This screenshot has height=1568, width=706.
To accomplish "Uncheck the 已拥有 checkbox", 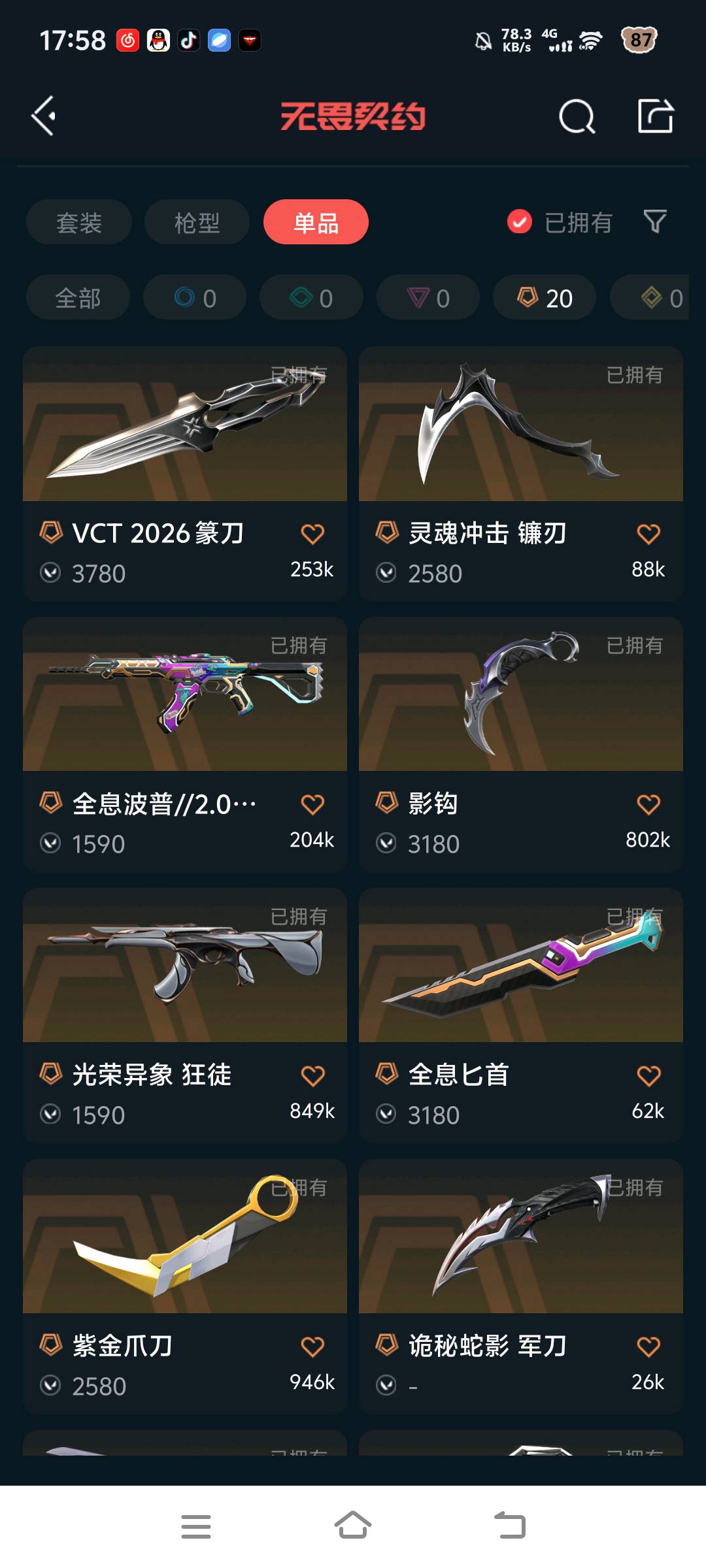I will pos(520,222).
